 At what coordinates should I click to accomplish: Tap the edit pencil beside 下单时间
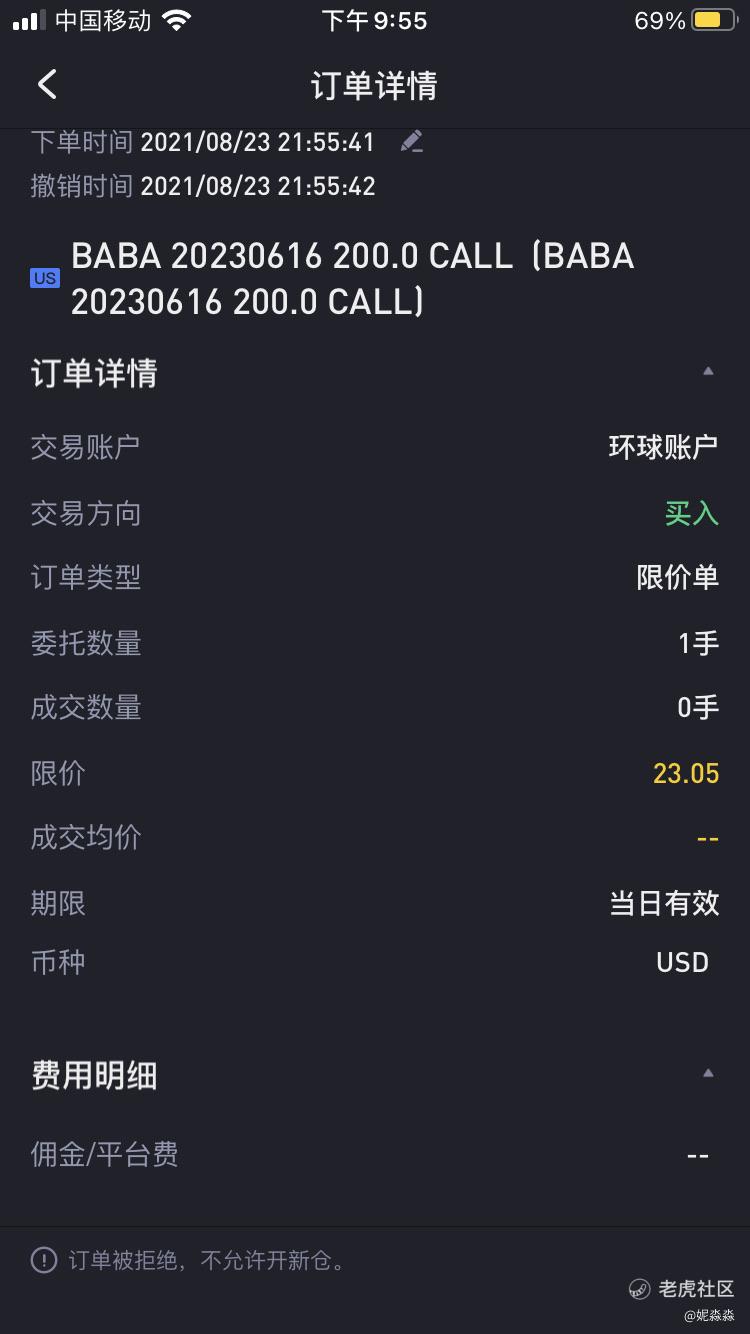coord(411,141)
